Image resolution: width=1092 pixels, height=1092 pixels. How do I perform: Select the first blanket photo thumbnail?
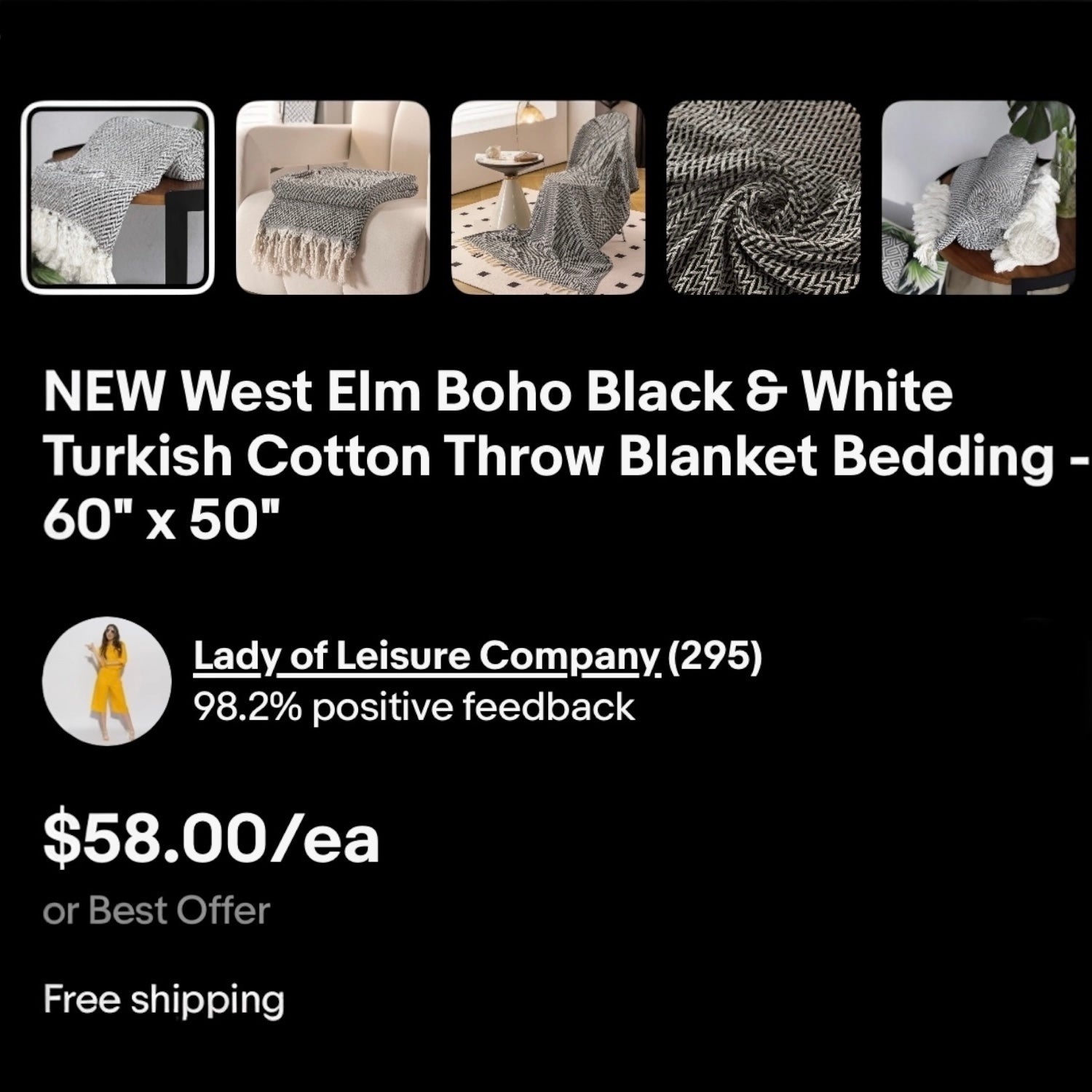[117, 197]
